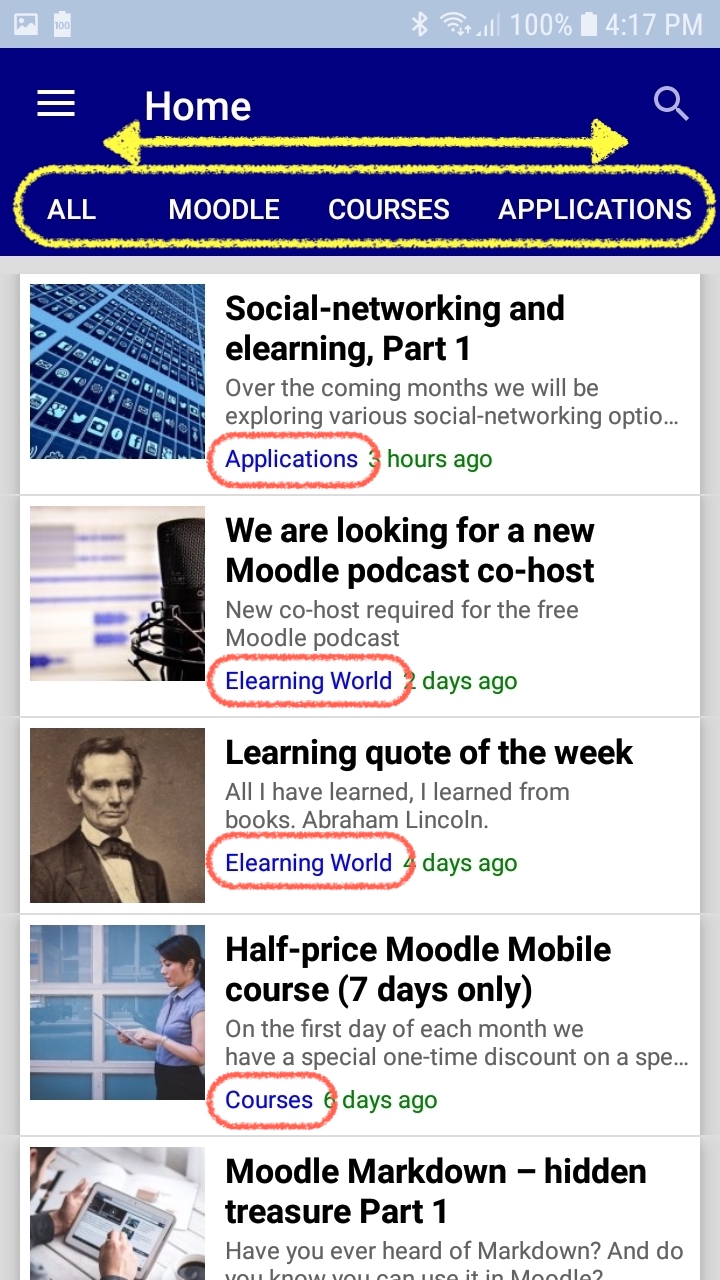720x1280 pixels.
Task: Tap Elearning World under the learning quote
Action: (308, 863)
